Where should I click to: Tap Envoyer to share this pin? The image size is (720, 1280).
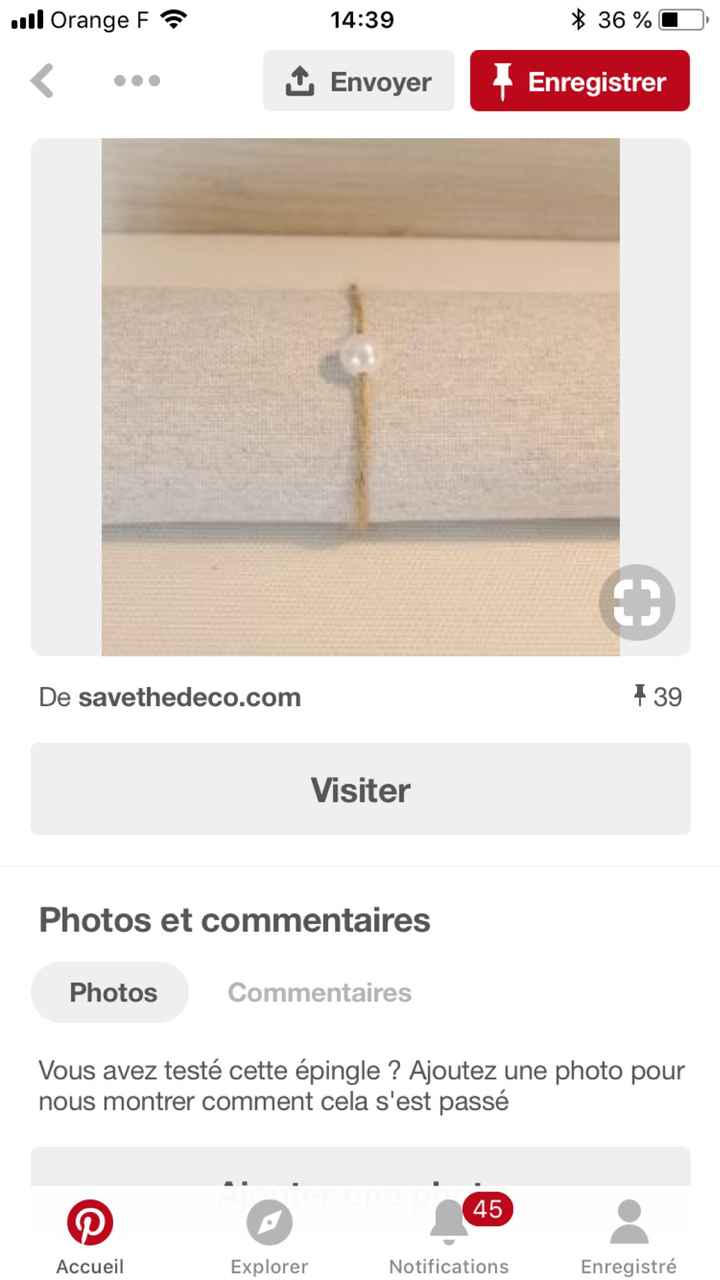pos(358,81)
